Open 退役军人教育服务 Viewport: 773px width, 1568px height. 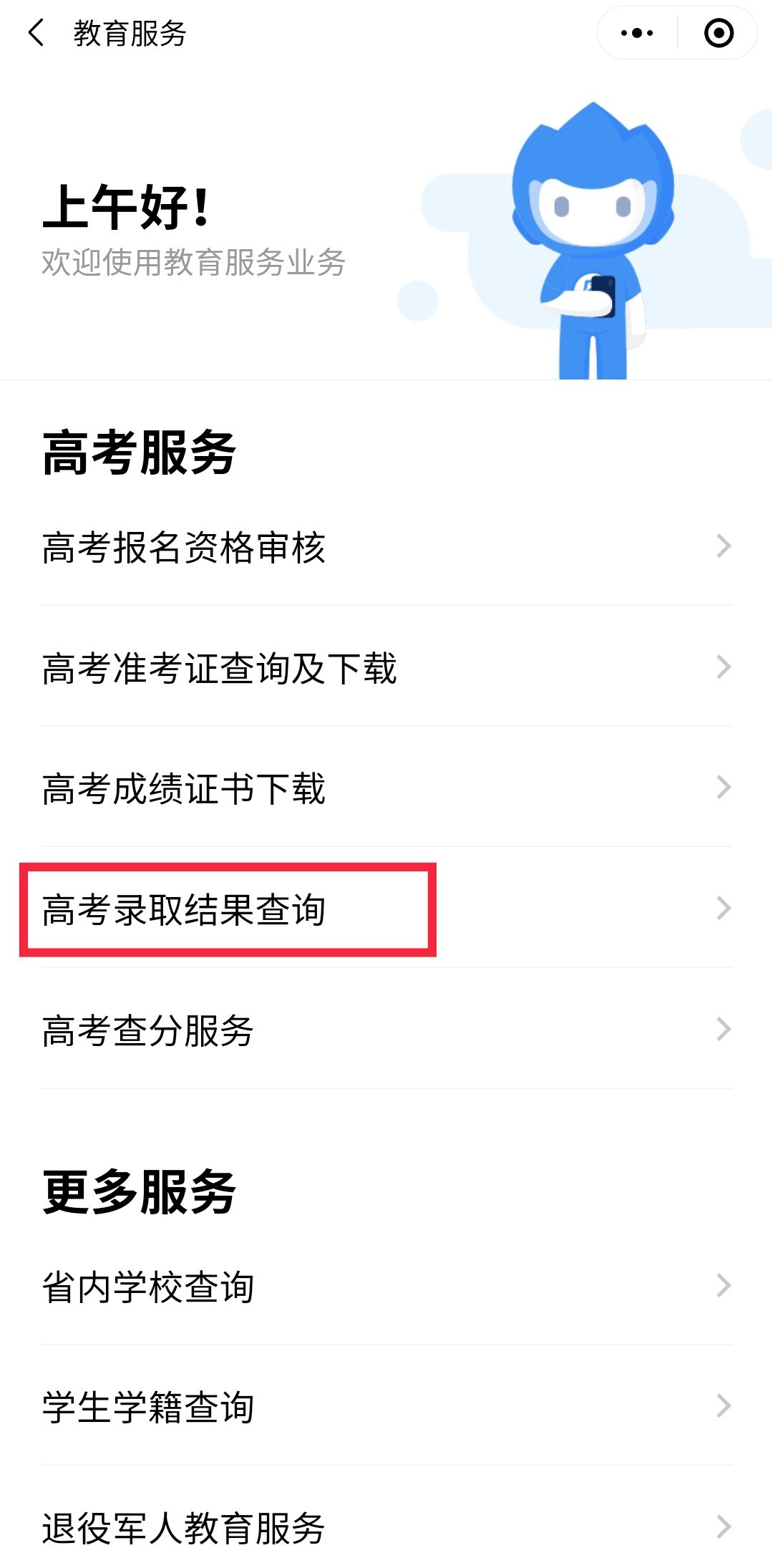tap(386, 1526)
